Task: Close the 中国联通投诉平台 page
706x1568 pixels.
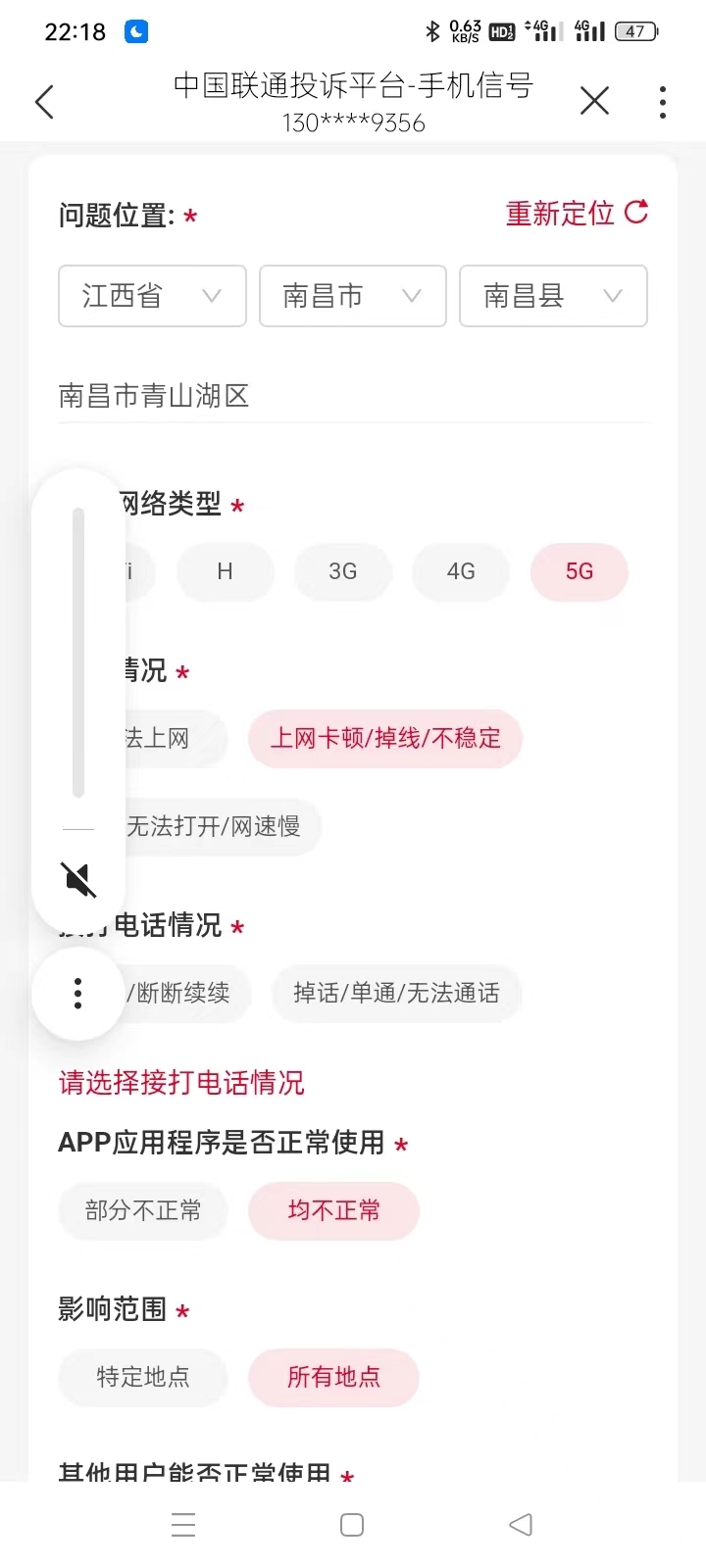Action: (594, 101)
